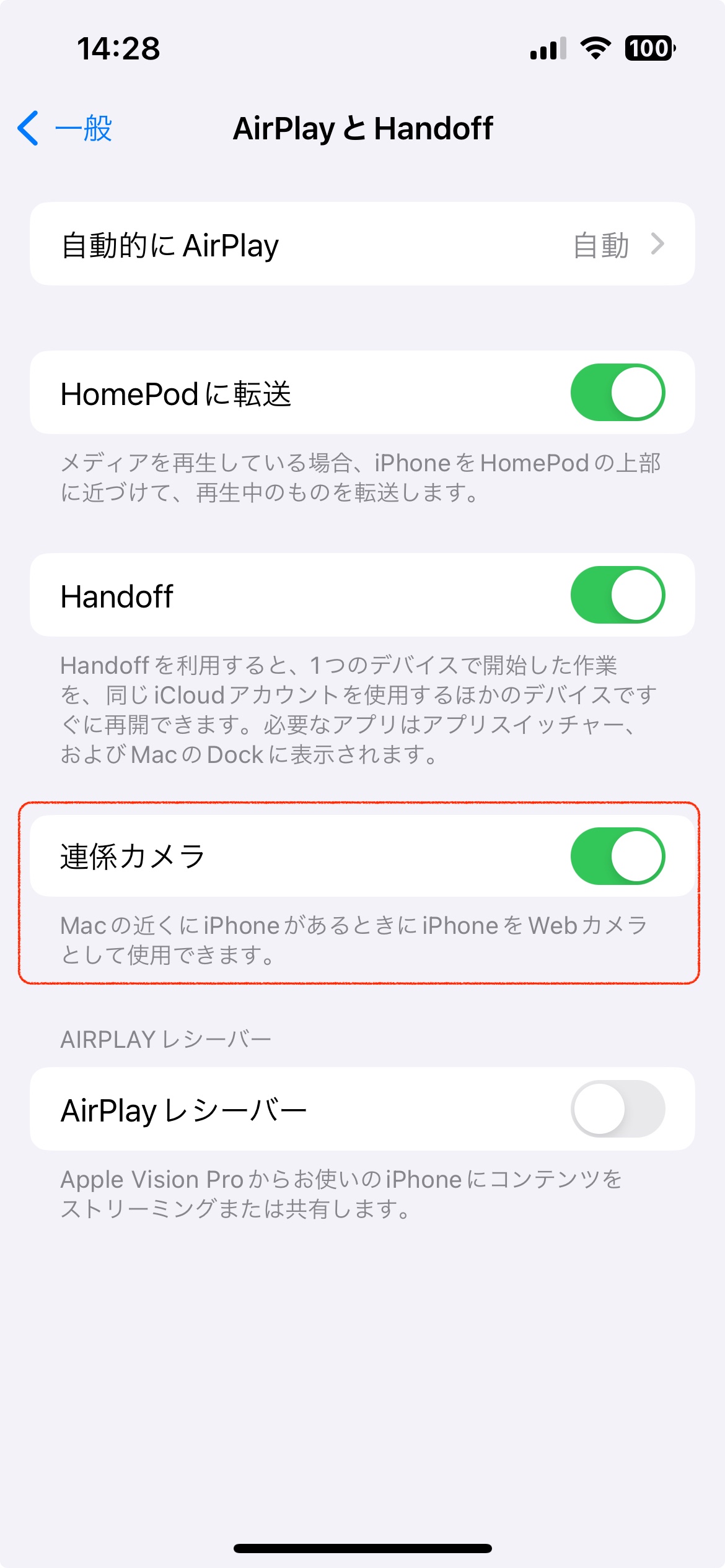Image resolution: width=725 pixels, height=1568 pixels.
Task: Enable AirPlay レシーバー switch
Action: click(x=617, y=1109)
